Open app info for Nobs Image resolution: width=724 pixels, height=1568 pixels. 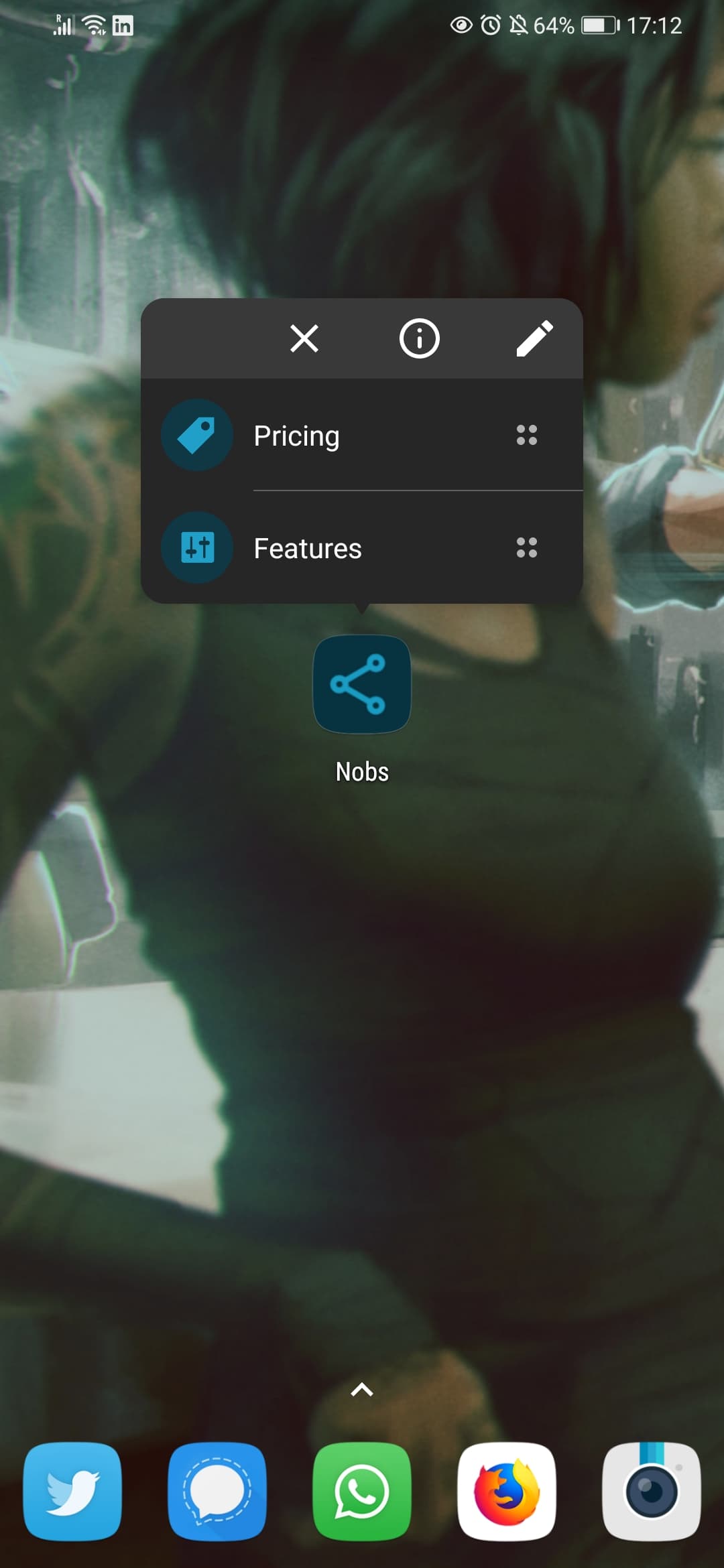click(x=419, y=338)
